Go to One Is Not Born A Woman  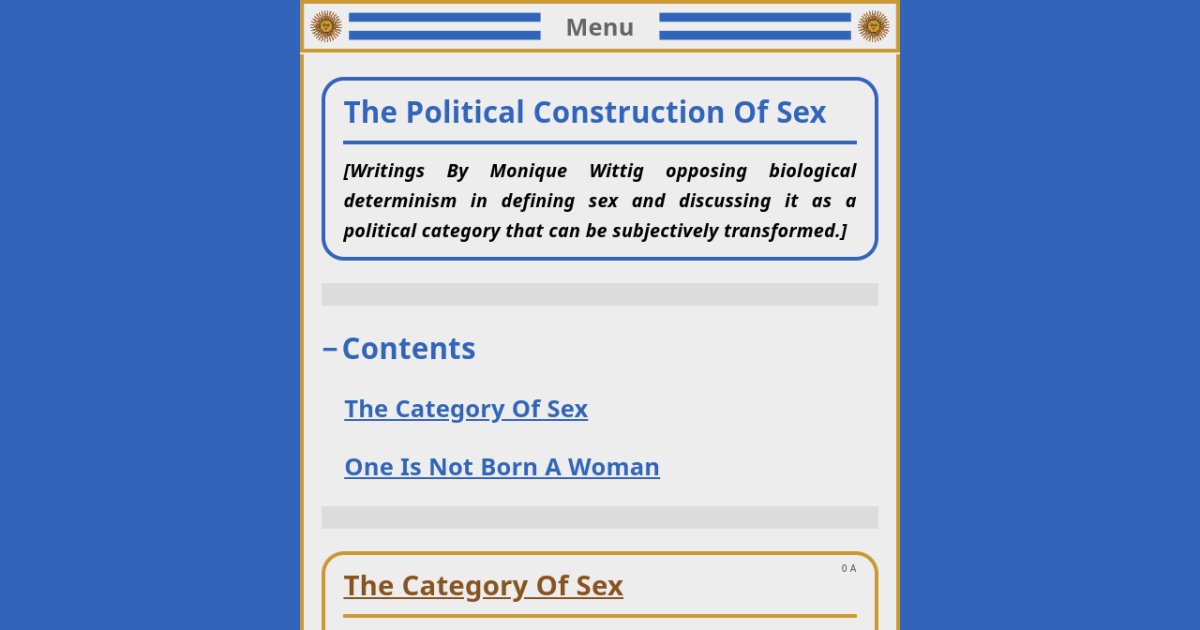point(501,467)
